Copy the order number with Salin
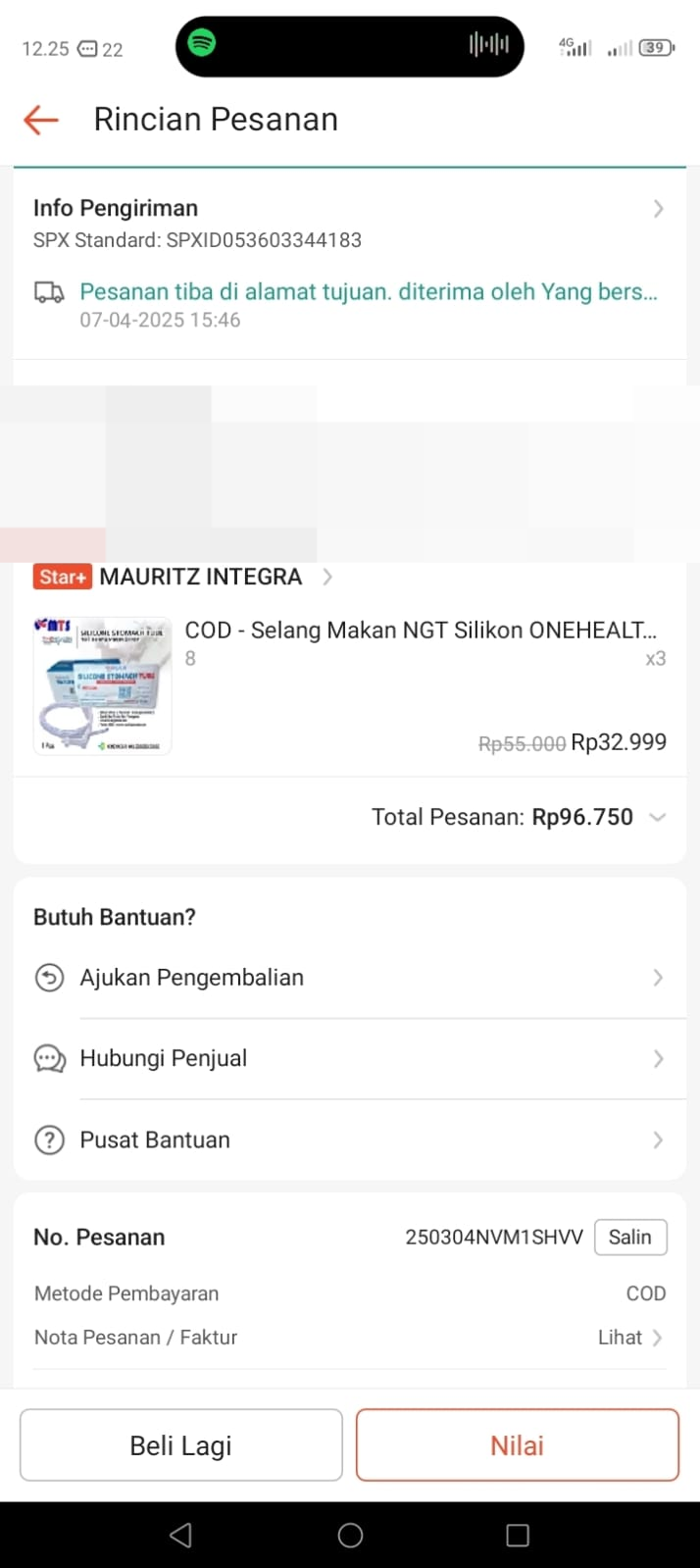The height and width of the screenshot is (1568, 700). coord(629,1238)
